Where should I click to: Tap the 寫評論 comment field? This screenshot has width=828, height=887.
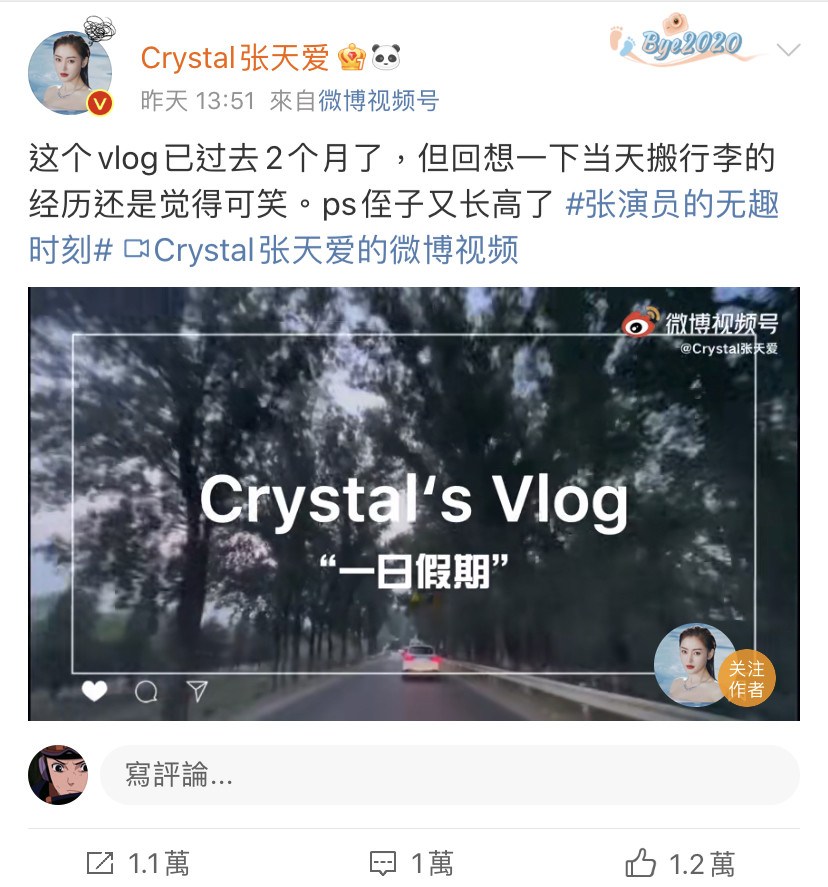coord(450,774)
